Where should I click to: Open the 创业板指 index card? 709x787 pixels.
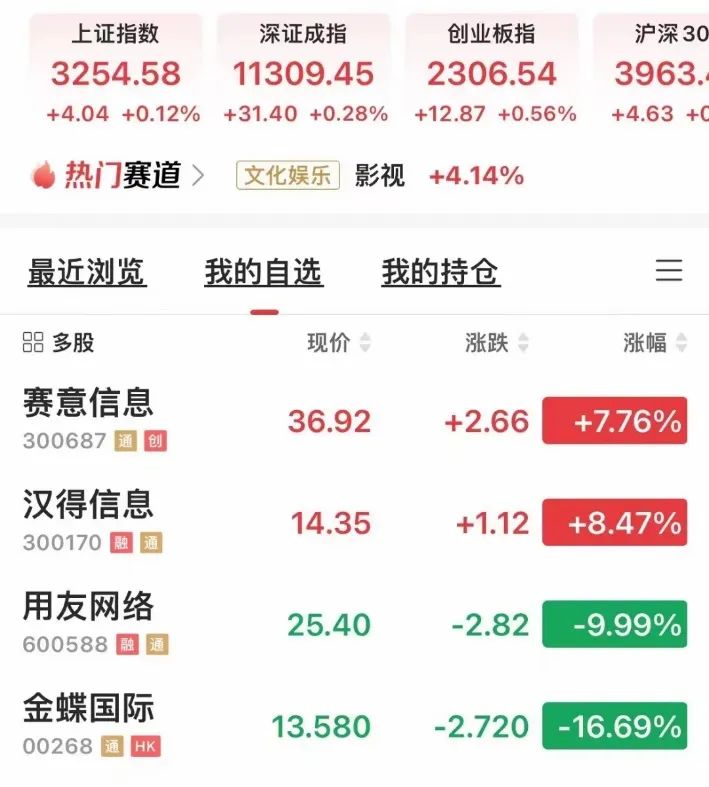[491, 72]
